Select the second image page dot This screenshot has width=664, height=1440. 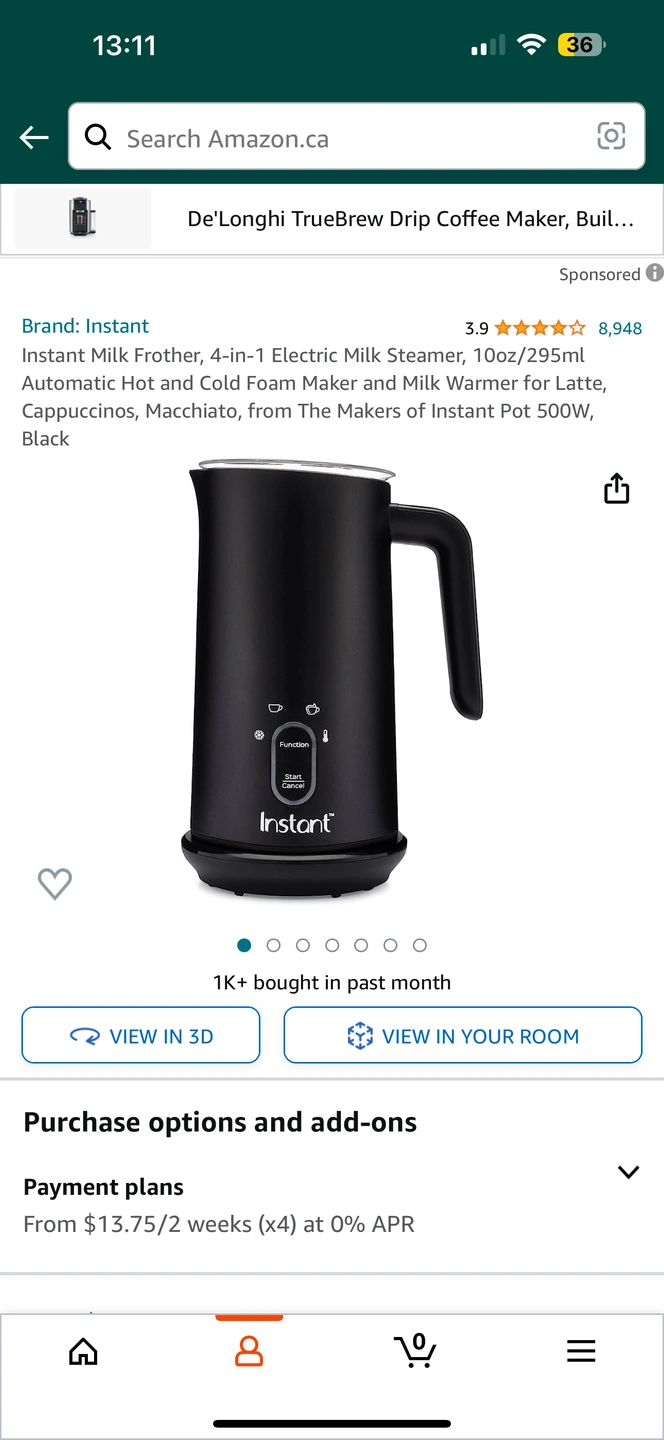(273, 945)
